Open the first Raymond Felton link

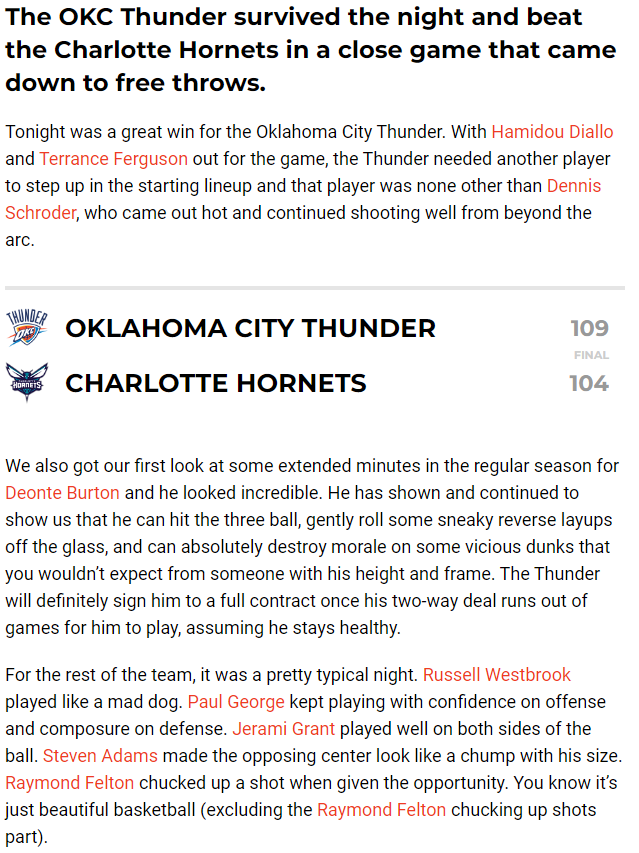tap(69, 783)
